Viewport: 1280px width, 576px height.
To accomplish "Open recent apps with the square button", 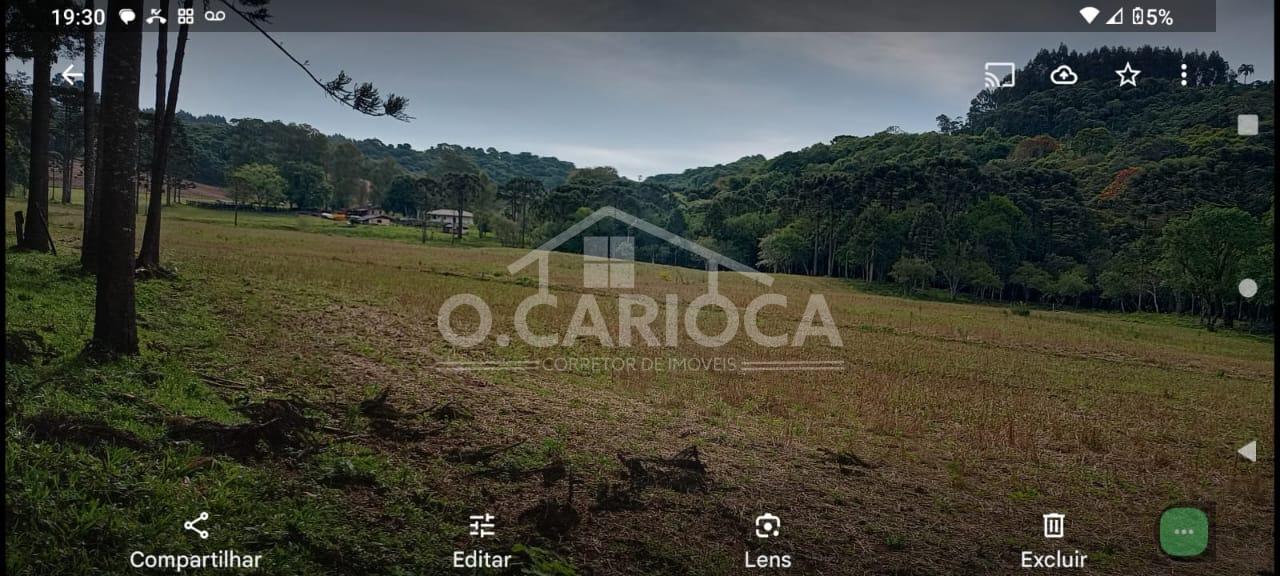I will point(1247,125).
